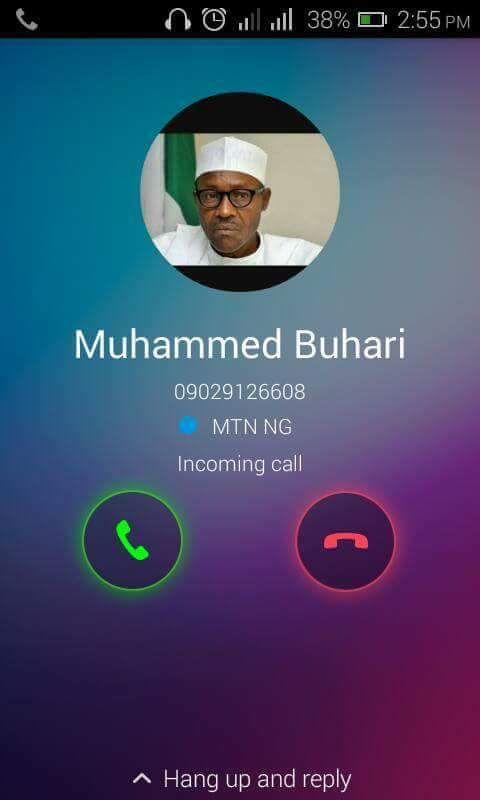The width and height of the screenshot is (480, 800).
Task: Expand the Hang up and reply option
Action: pyautogui.click(x=241, y=780)
